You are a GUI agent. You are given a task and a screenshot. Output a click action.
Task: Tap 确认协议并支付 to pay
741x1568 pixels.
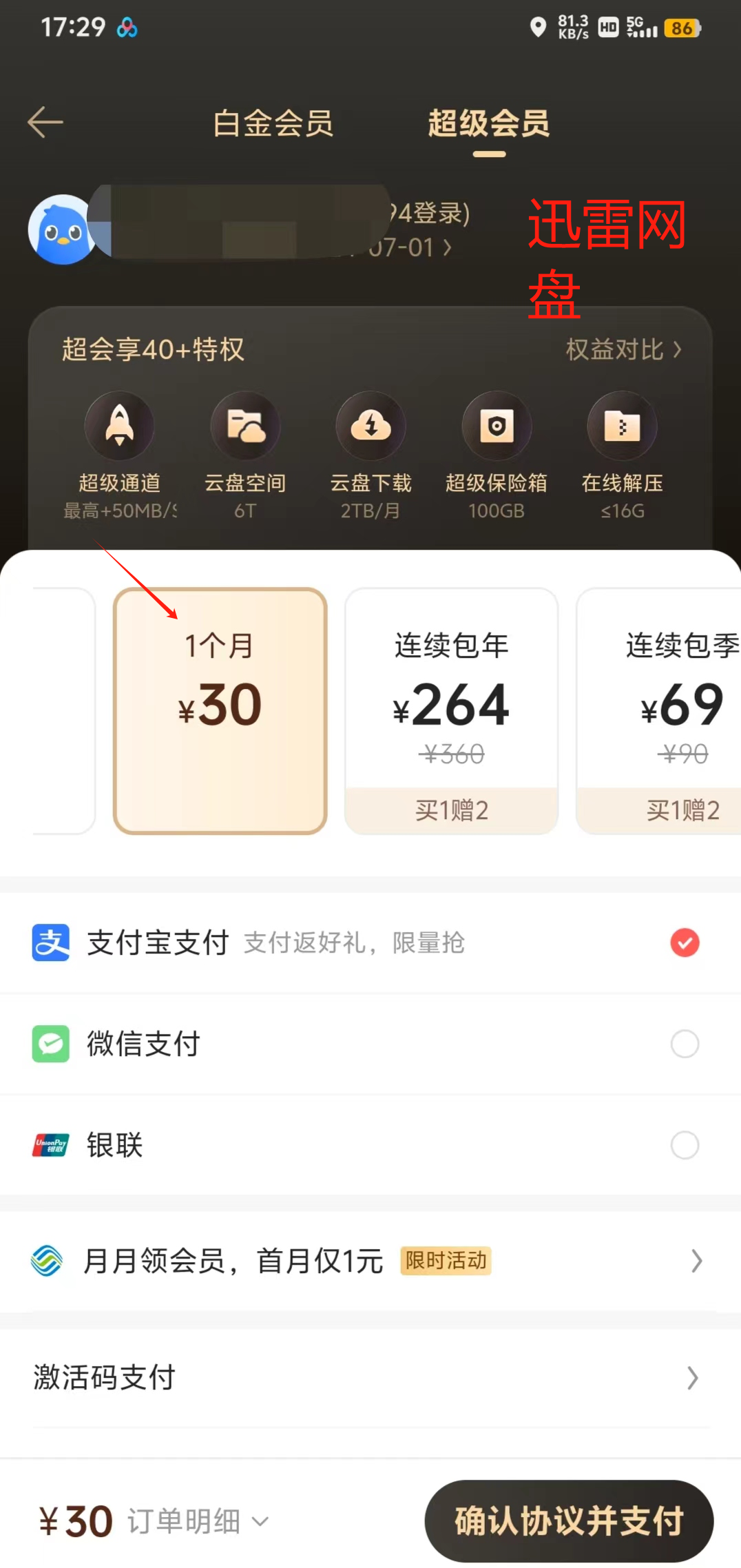(569, 1521)
